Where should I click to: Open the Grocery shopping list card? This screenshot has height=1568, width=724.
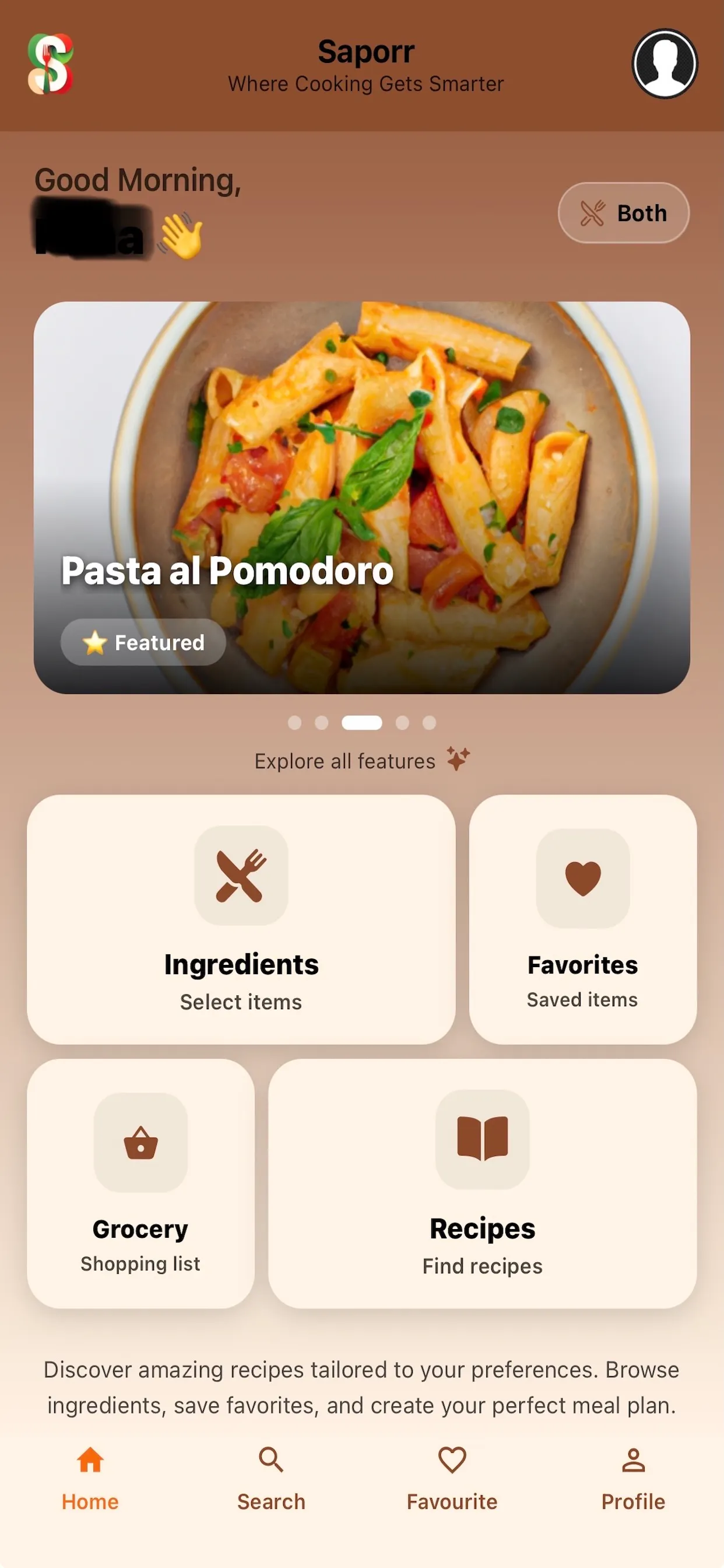coord(140,1184)
